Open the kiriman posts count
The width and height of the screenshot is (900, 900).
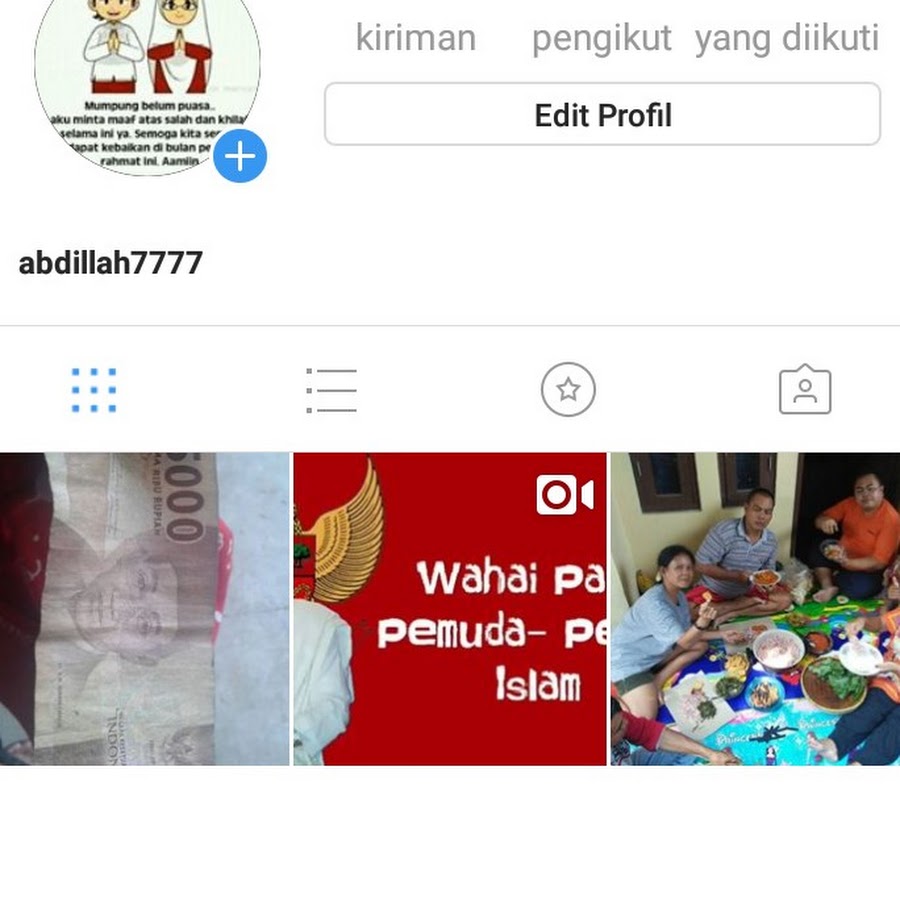[x=416, y=38]
